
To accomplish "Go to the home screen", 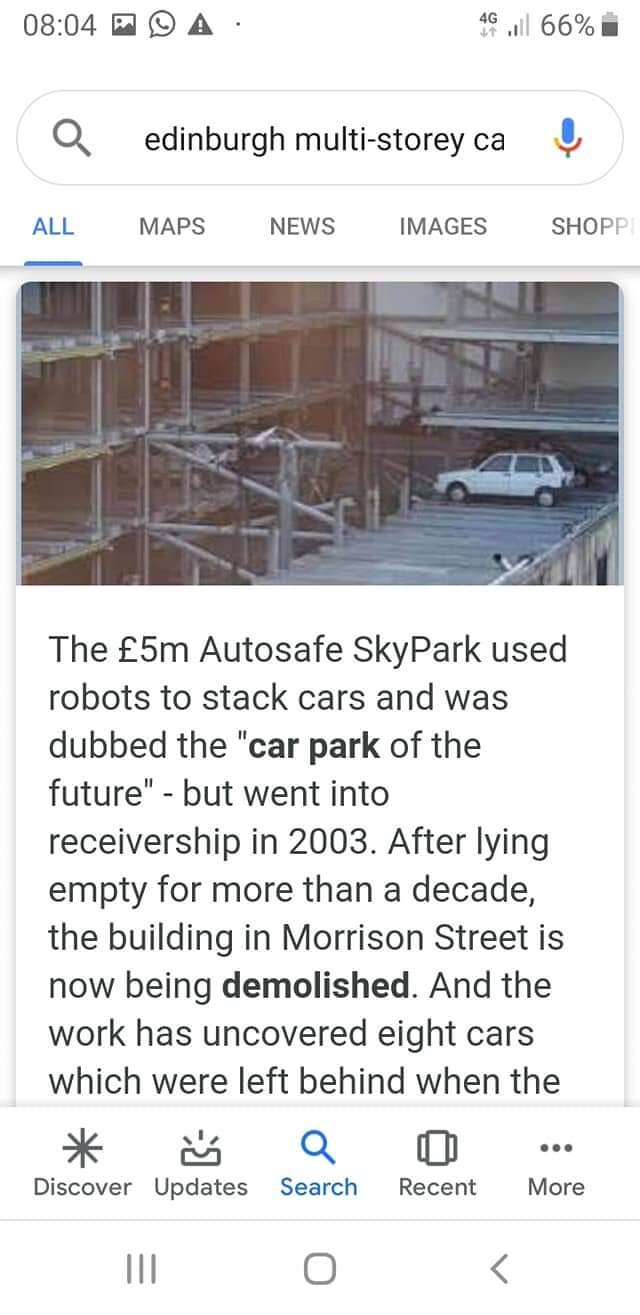I will (319, 1269).
